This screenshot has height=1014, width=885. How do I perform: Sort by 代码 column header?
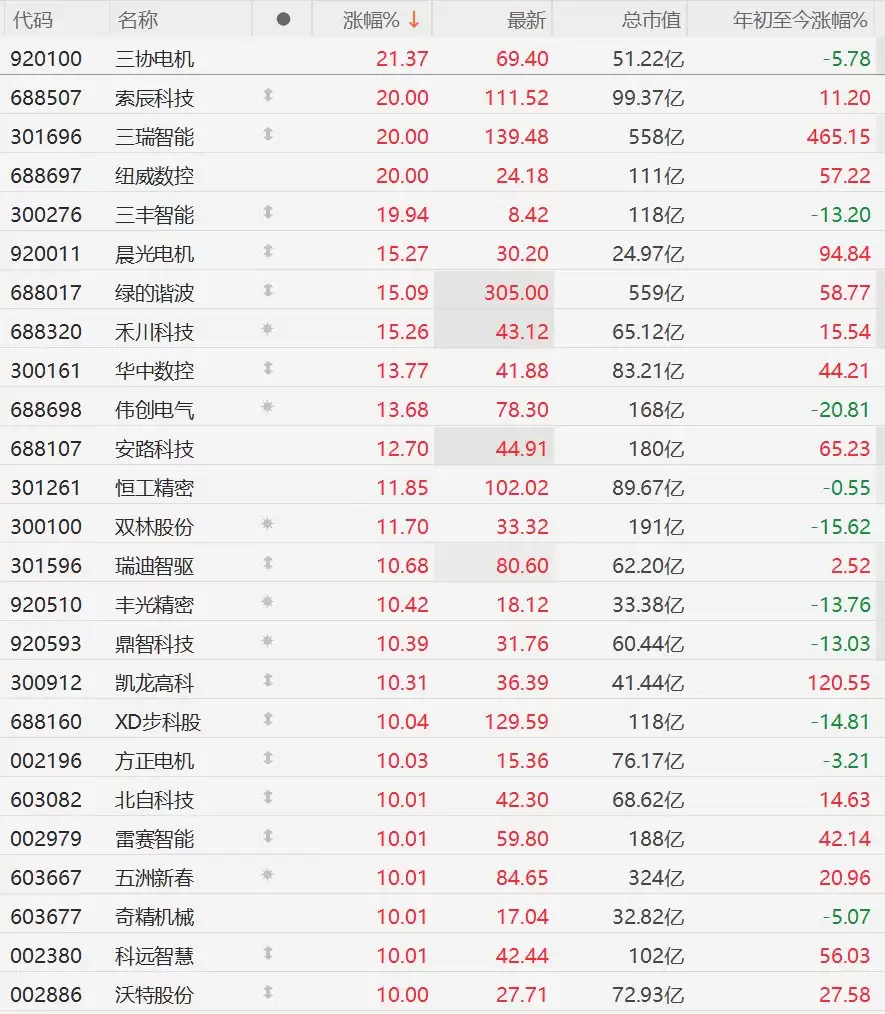pyautogui.click(x=32, y=20)
